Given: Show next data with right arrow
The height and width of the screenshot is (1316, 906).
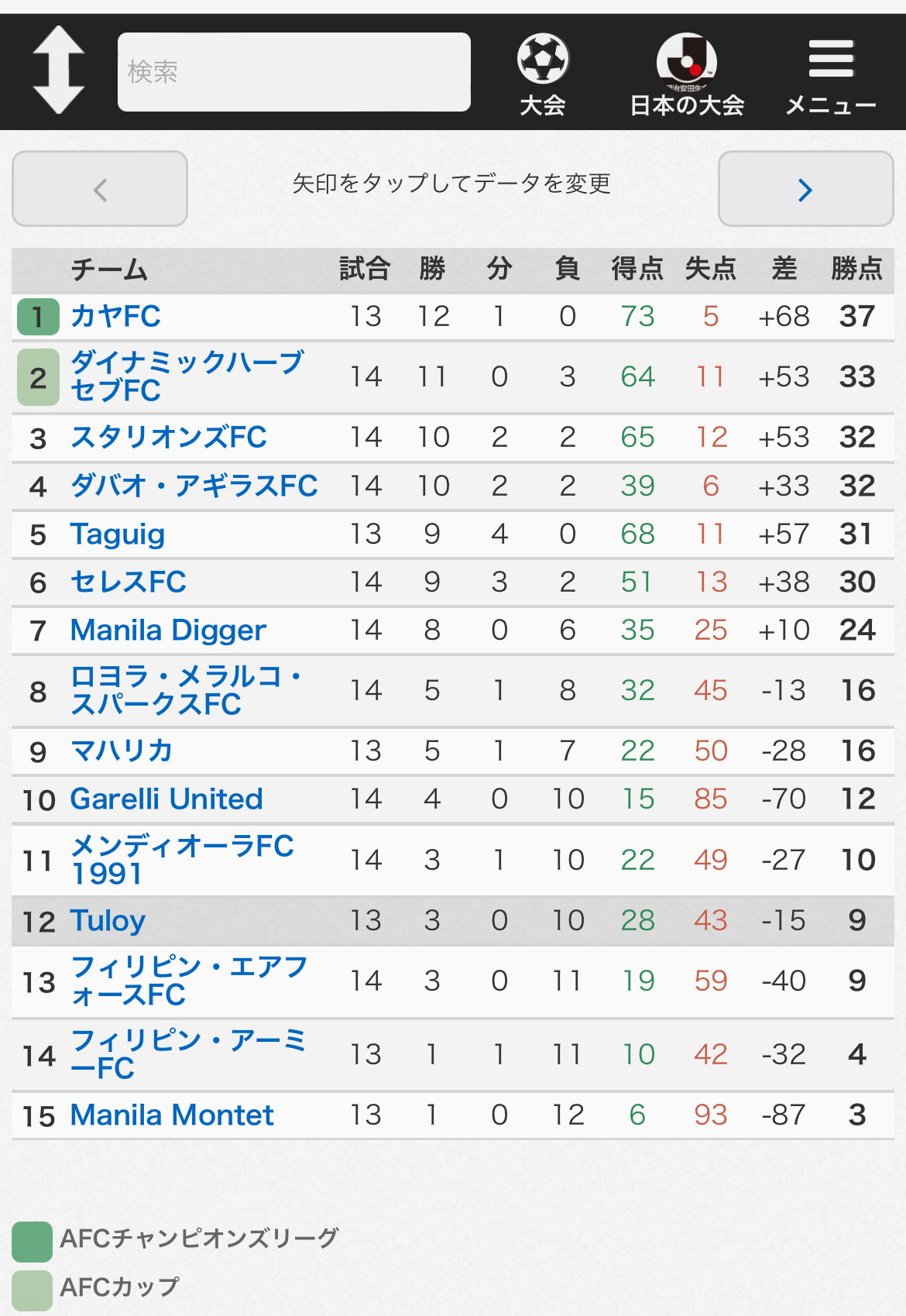Looking at the screenshot, I should pos(805,189).
